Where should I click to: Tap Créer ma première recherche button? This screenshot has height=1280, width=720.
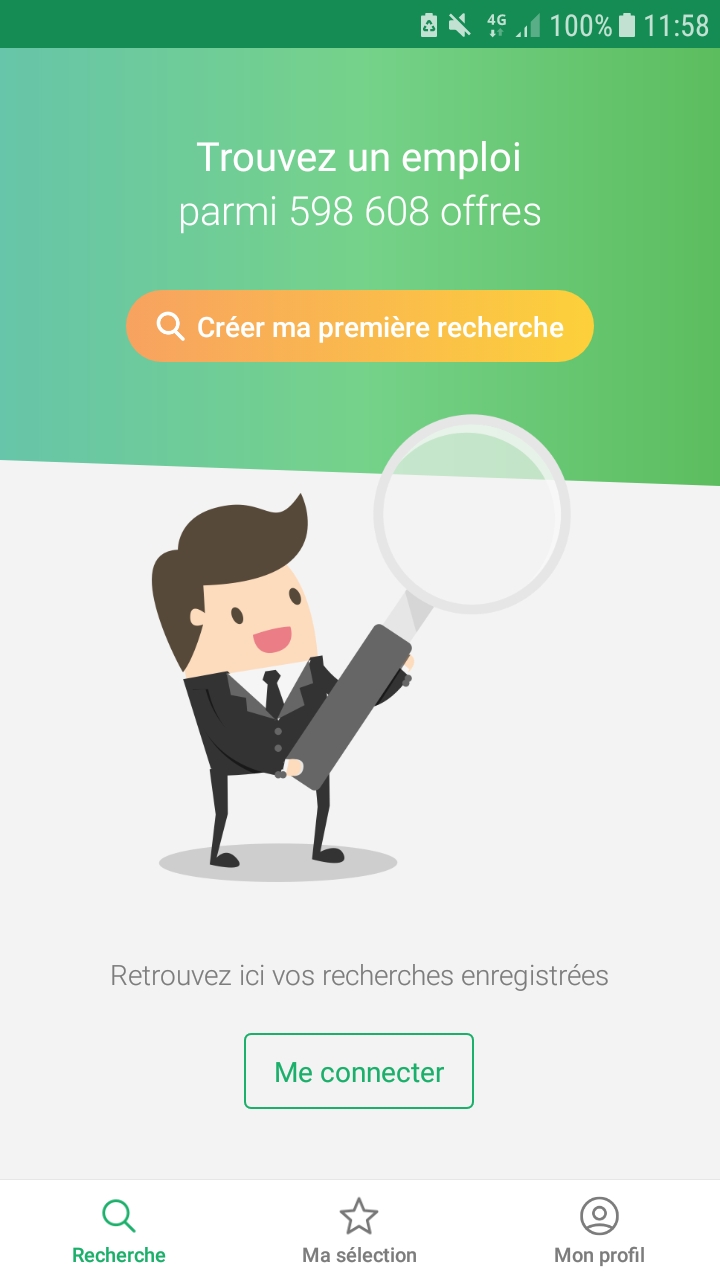(x=360, y=326)
